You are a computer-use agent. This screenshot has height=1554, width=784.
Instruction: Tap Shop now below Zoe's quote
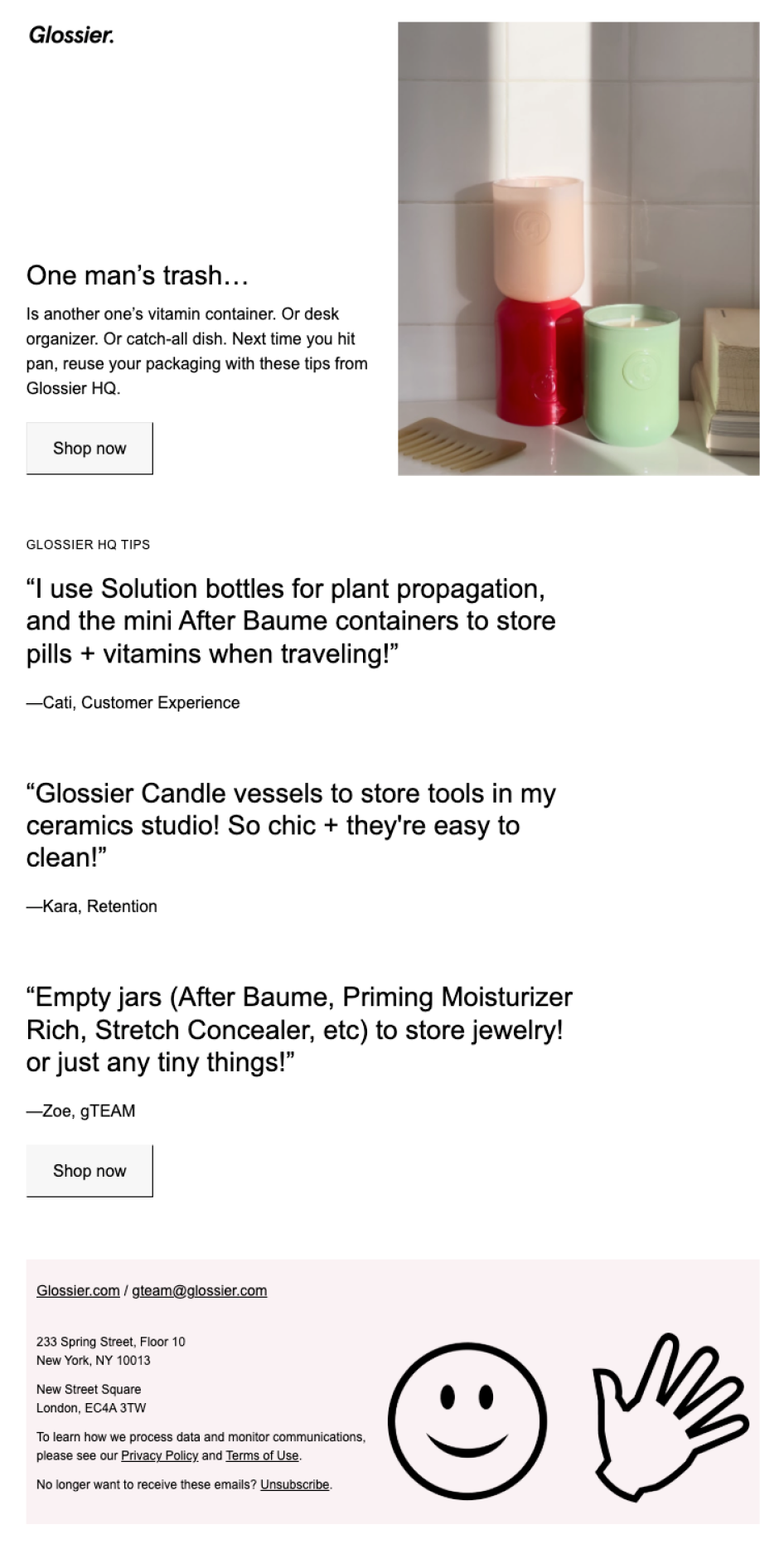(x=90, y=1171)
